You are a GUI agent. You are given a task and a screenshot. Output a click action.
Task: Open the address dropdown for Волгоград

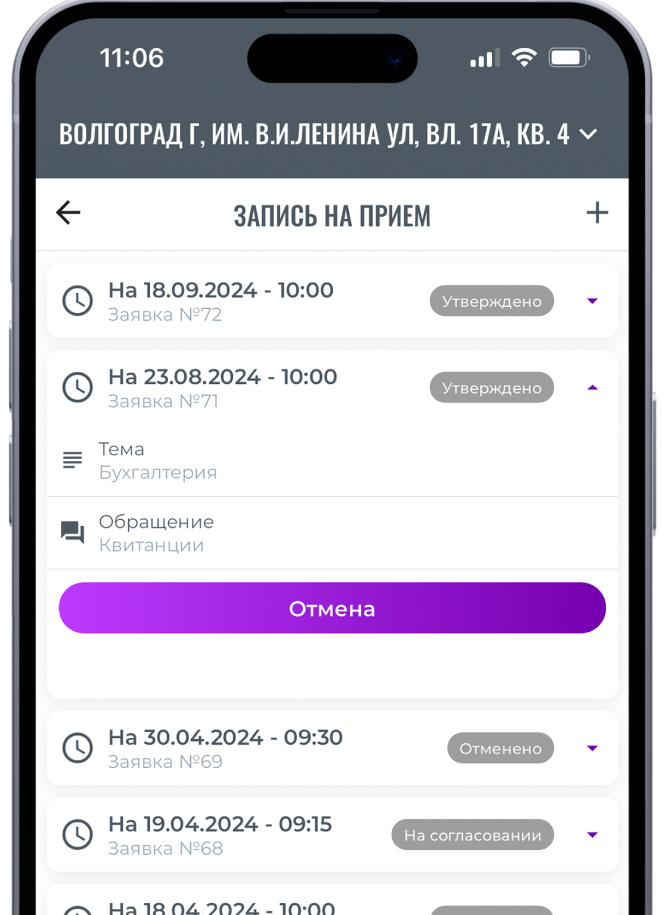[589, 134]
